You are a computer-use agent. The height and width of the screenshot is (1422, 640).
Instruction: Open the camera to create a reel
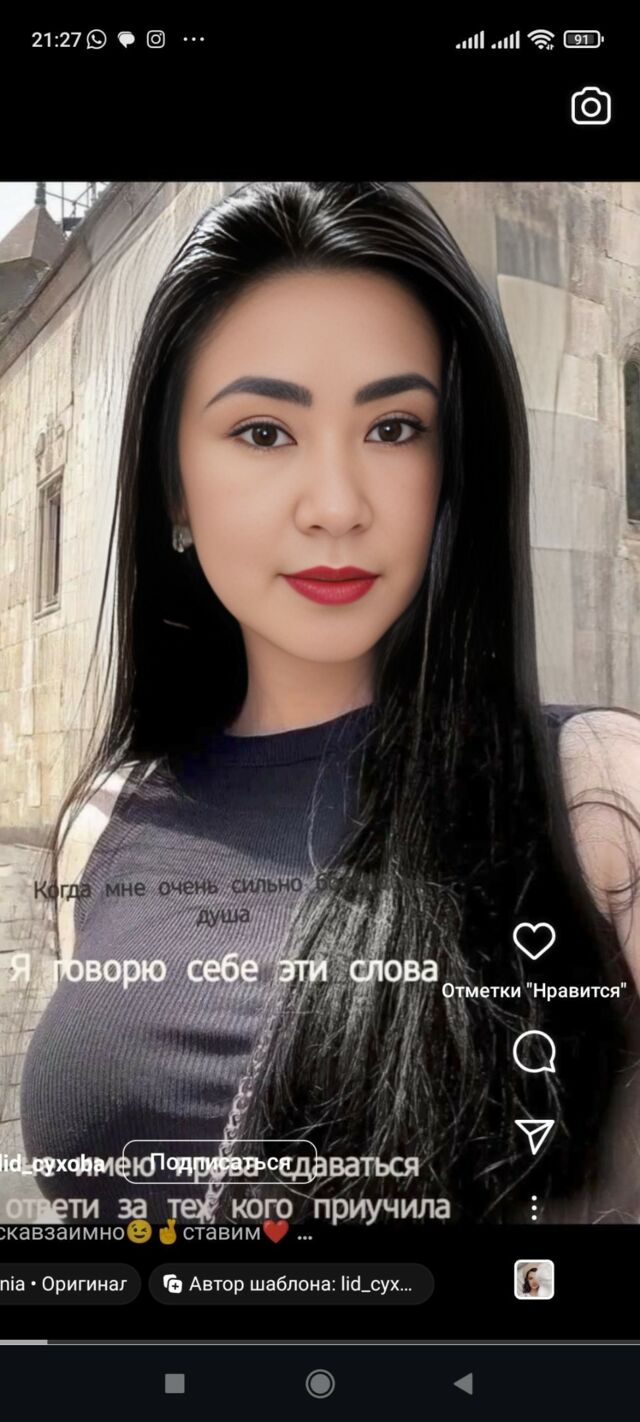tap(590, 107)
